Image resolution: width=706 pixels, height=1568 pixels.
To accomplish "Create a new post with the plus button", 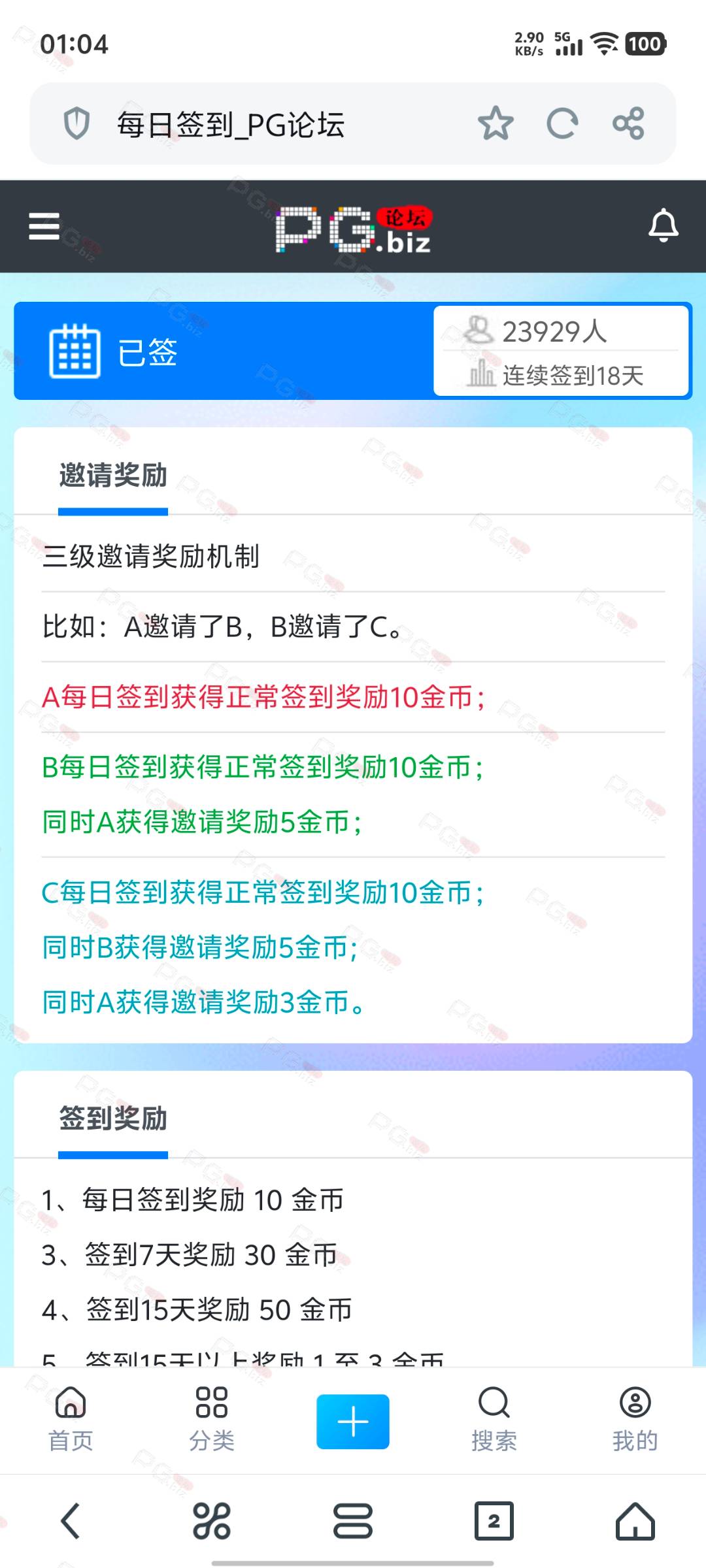I will 353,1422.
